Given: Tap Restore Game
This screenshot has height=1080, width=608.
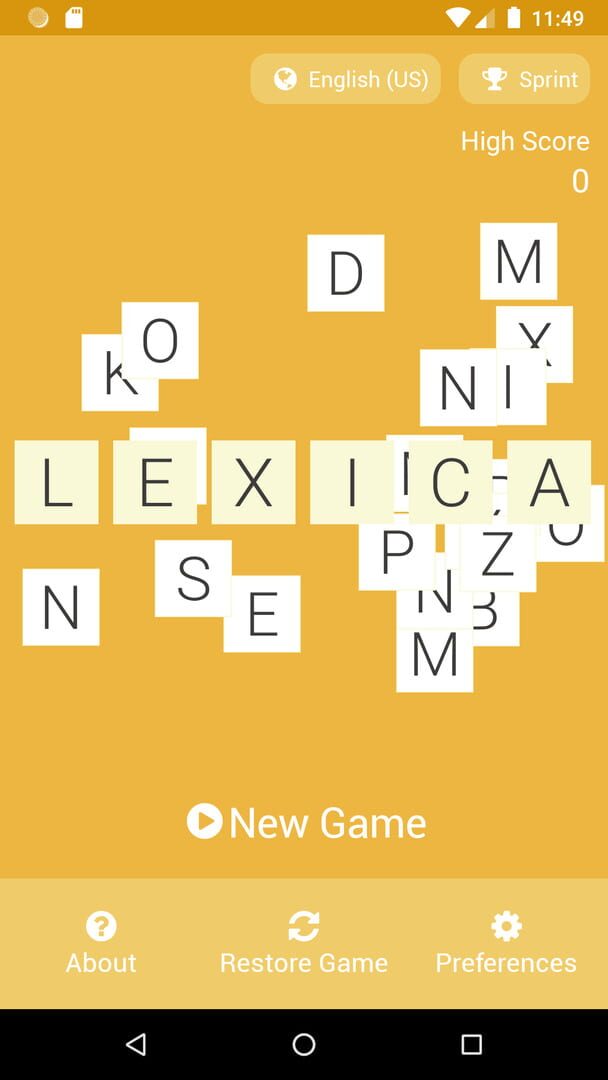Looking at the screenshot, I should click(x=304, y=943).
